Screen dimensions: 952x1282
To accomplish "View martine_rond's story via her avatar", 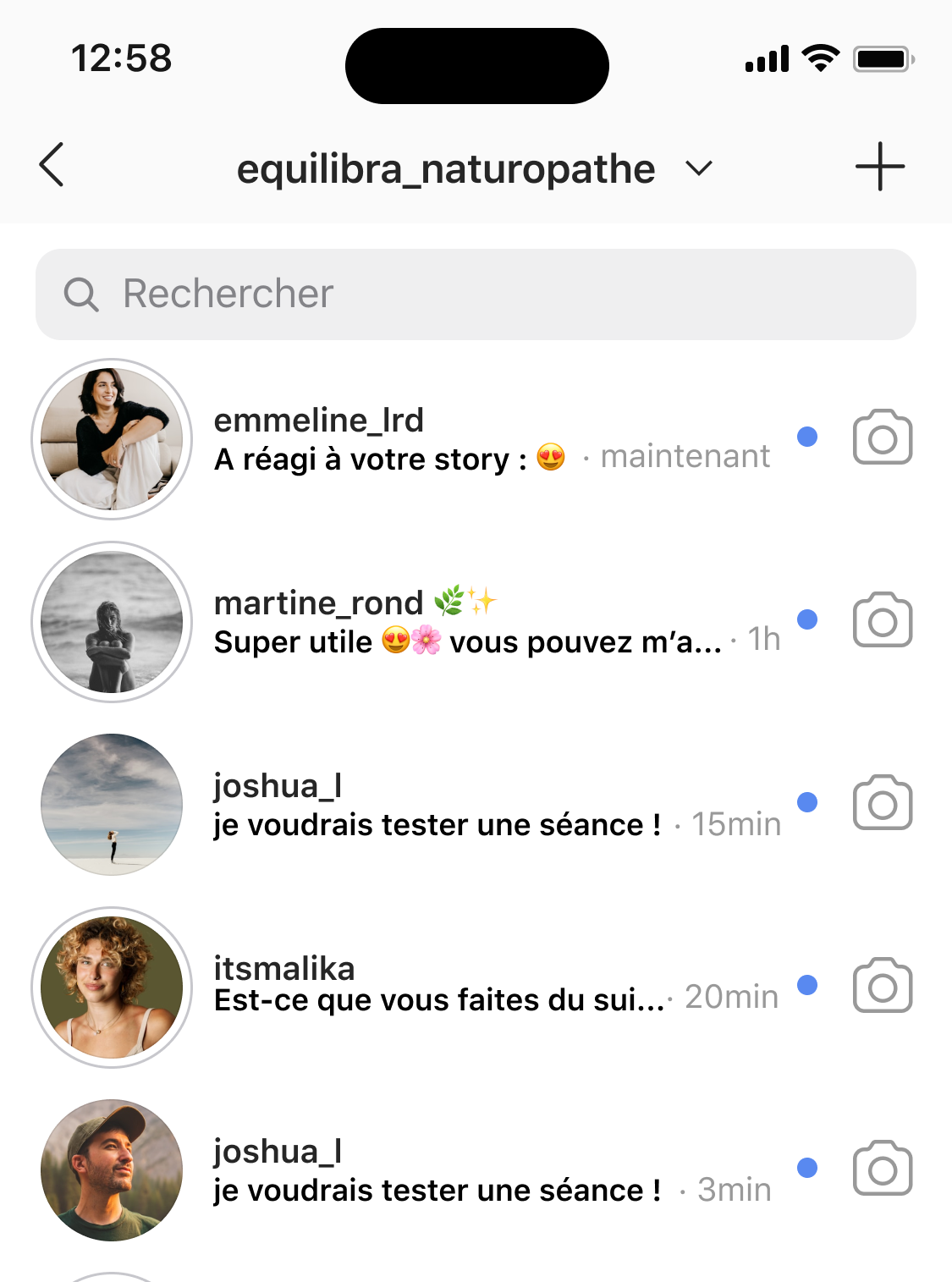I will click(x=112, y=622).
